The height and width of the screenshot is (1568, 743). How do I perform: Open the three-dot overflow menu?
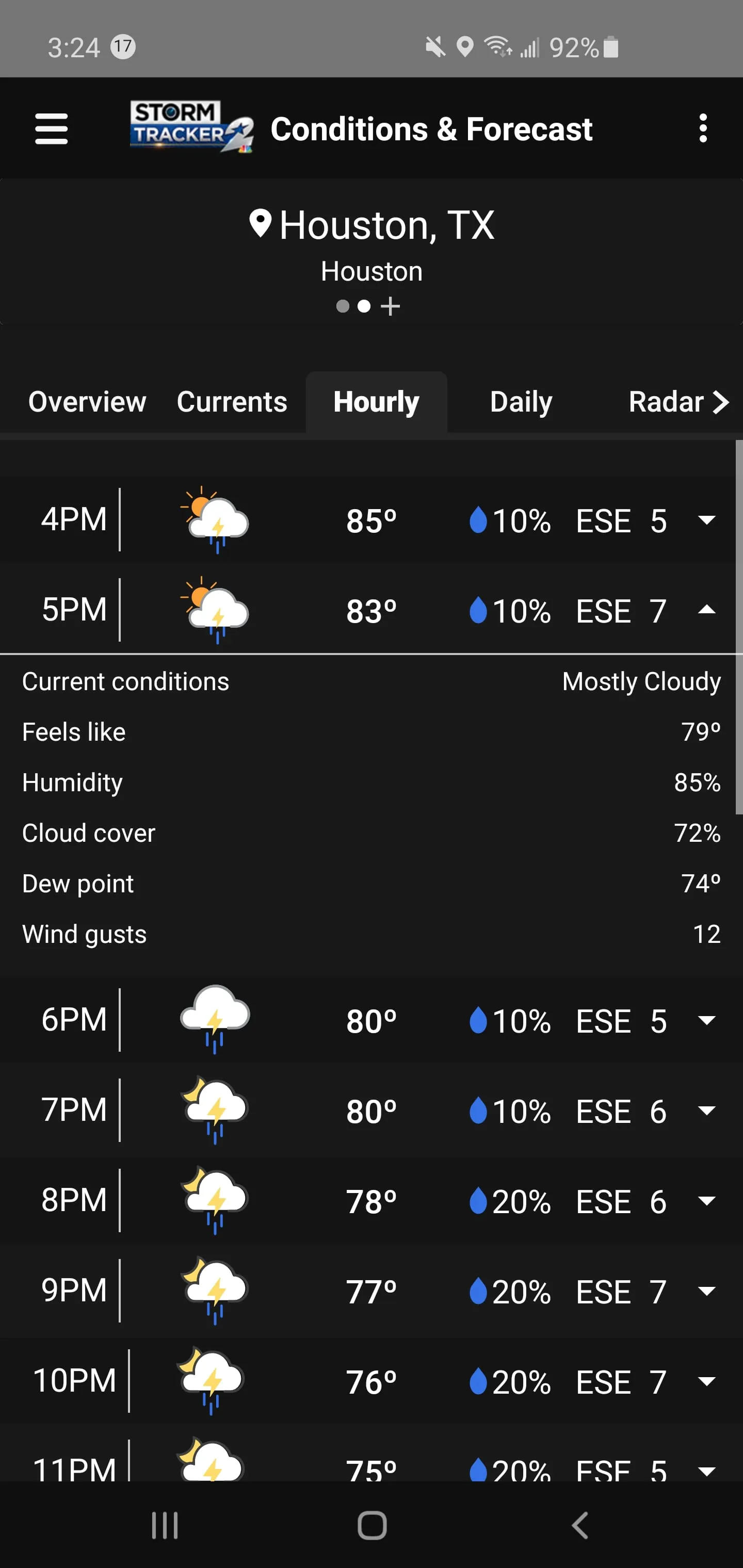click(703, 128)
